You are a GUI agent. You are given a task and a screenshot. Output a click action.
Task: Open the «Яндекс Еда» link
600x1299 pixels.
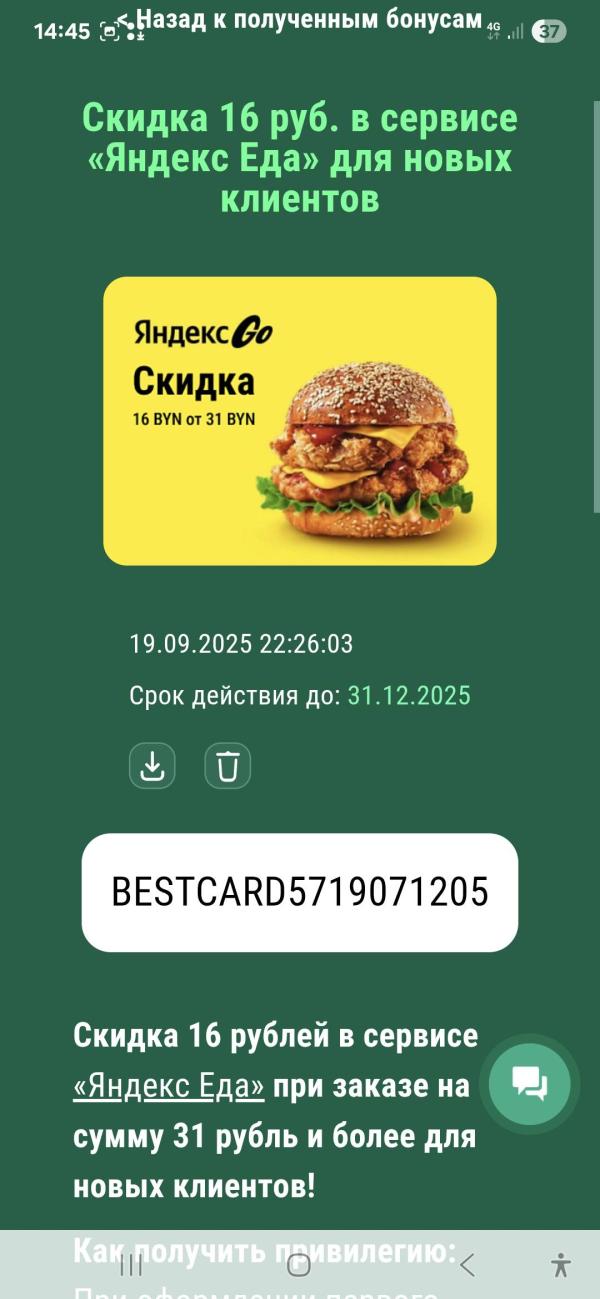pyautogui.click(x=169, y=1087)
